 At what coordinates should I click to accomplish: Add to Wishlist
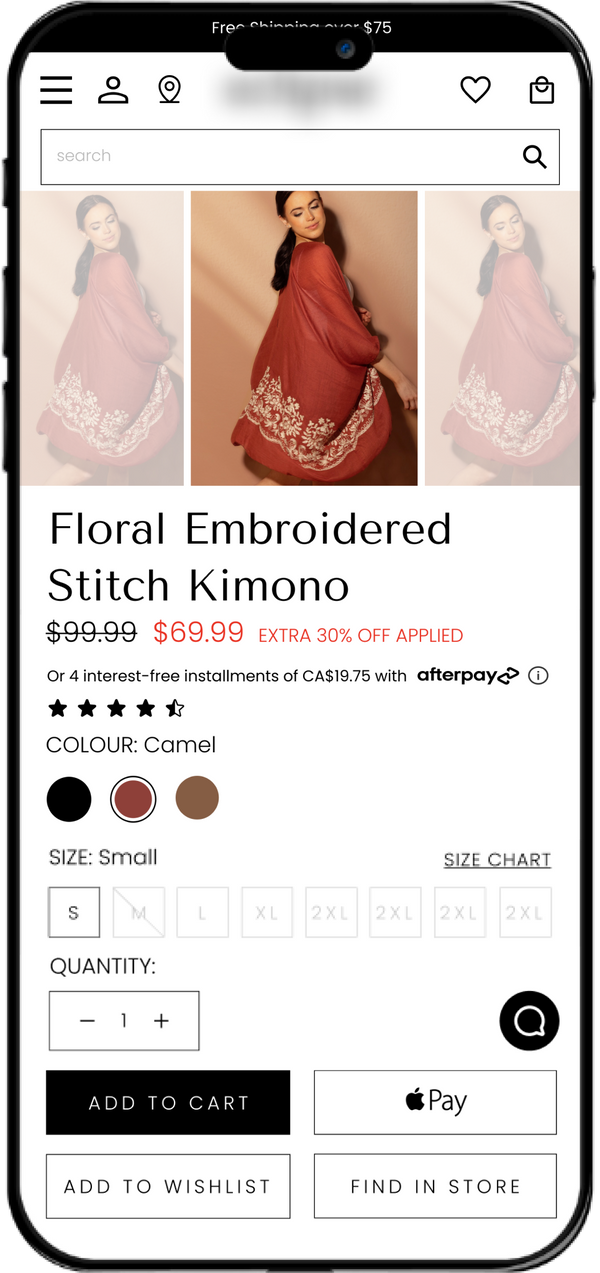(168, 1186)
